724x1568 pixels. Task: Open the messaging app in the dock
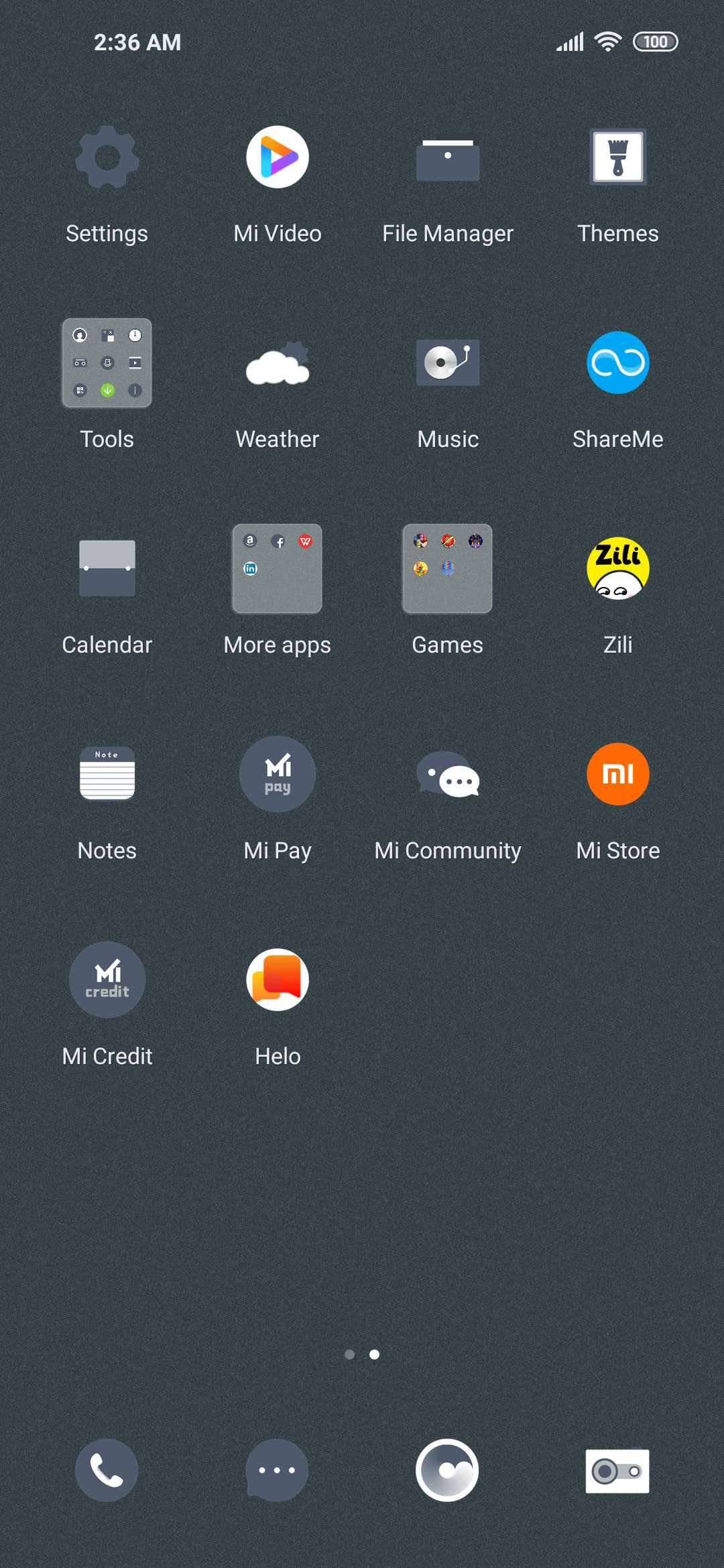[277, 1470]
